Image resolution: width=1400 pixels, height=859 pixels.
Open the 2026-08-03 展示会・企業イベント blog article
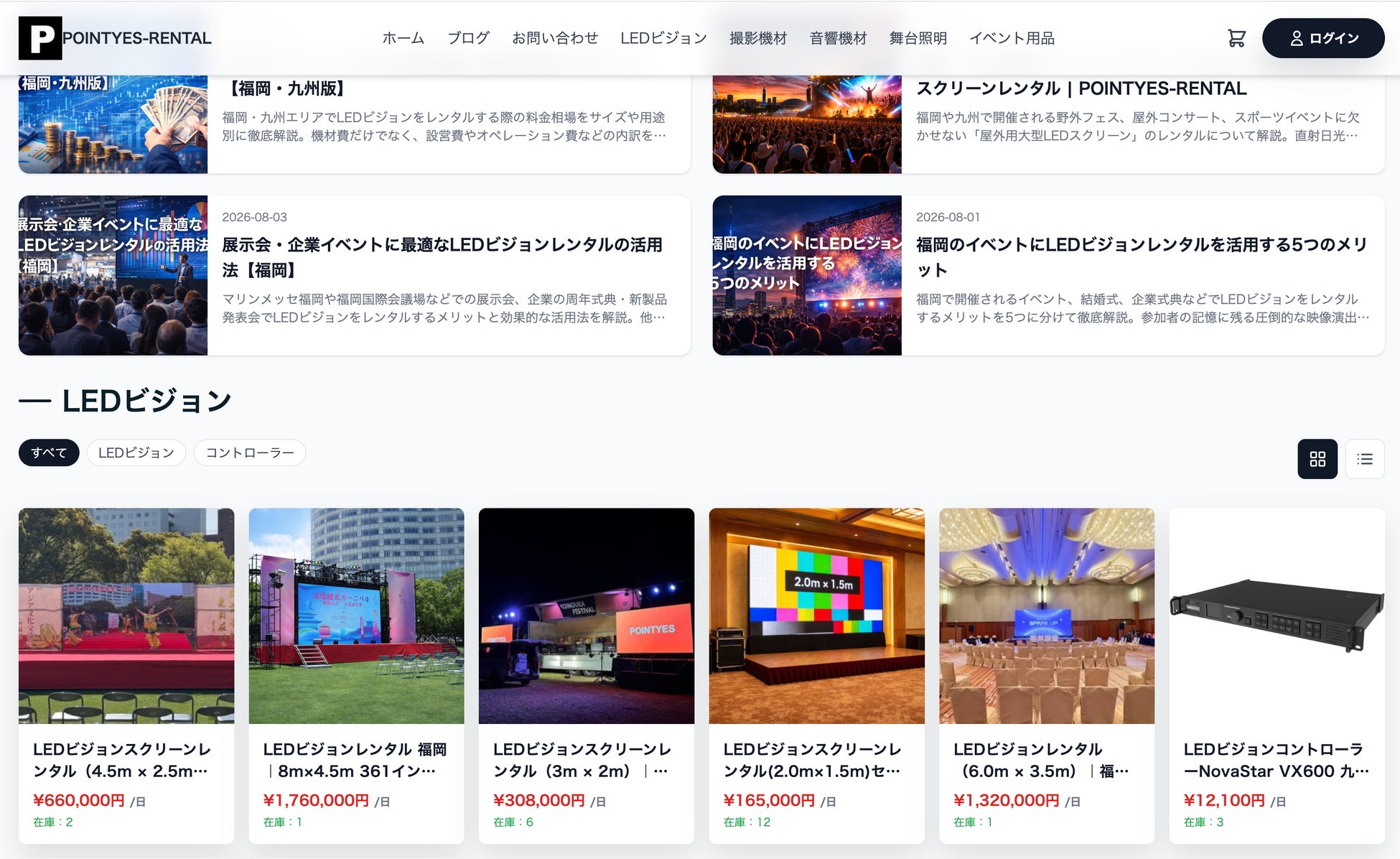pyautogui.click(x=355, y=275)
